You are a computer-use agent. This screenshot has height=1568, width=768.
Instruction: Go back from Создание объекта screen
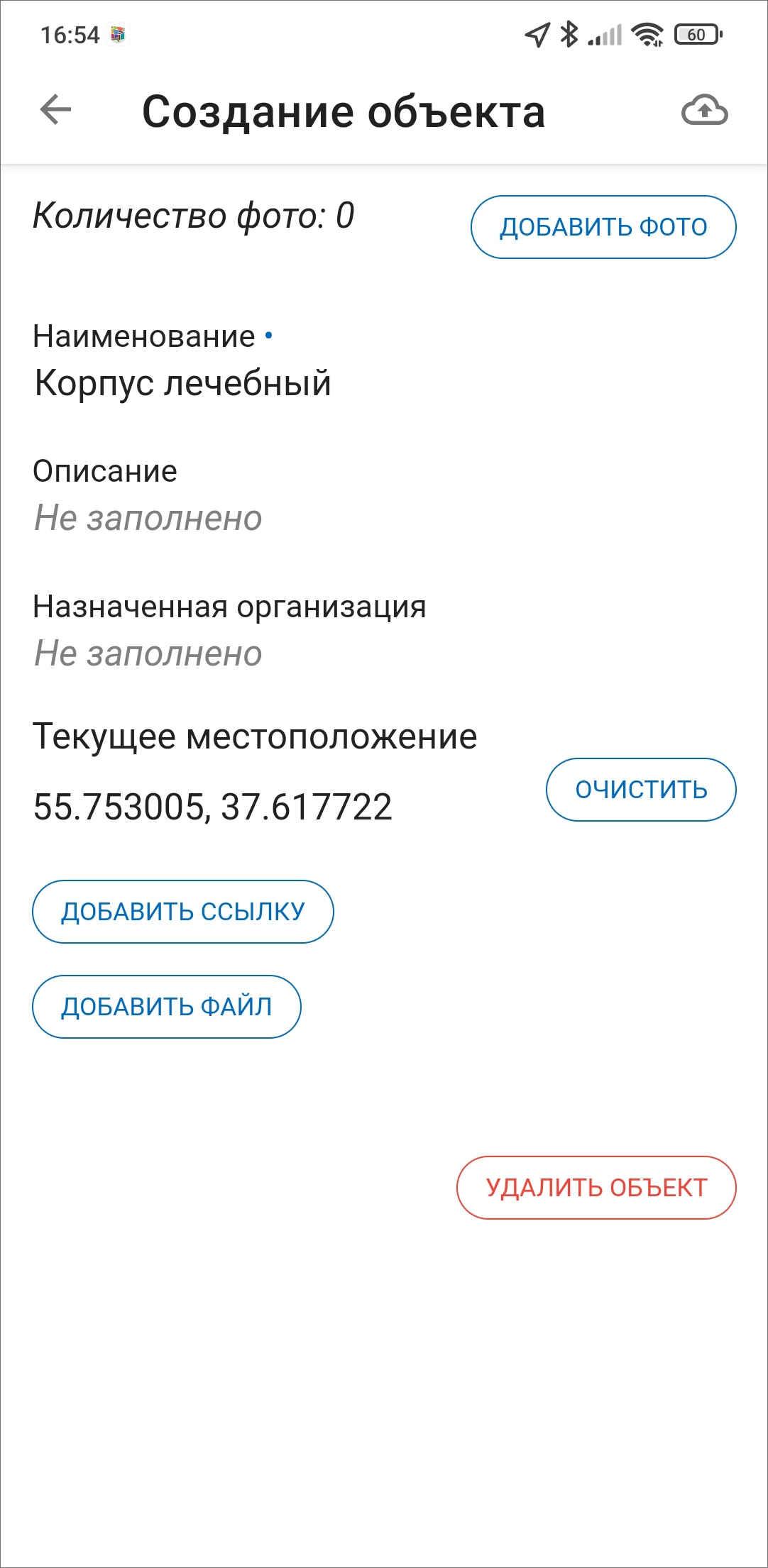56,111
